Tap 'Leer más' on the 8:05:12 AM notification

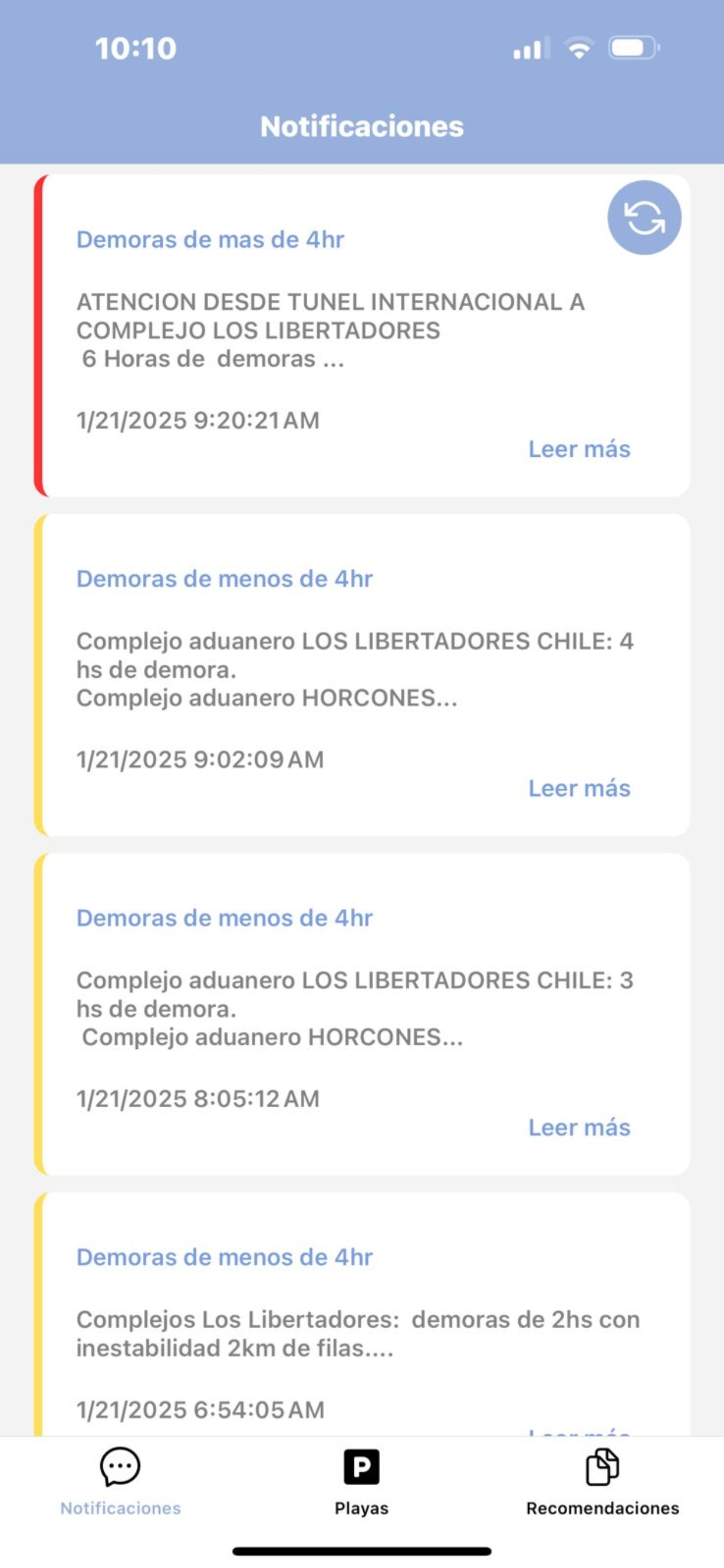pos(579,1128)
